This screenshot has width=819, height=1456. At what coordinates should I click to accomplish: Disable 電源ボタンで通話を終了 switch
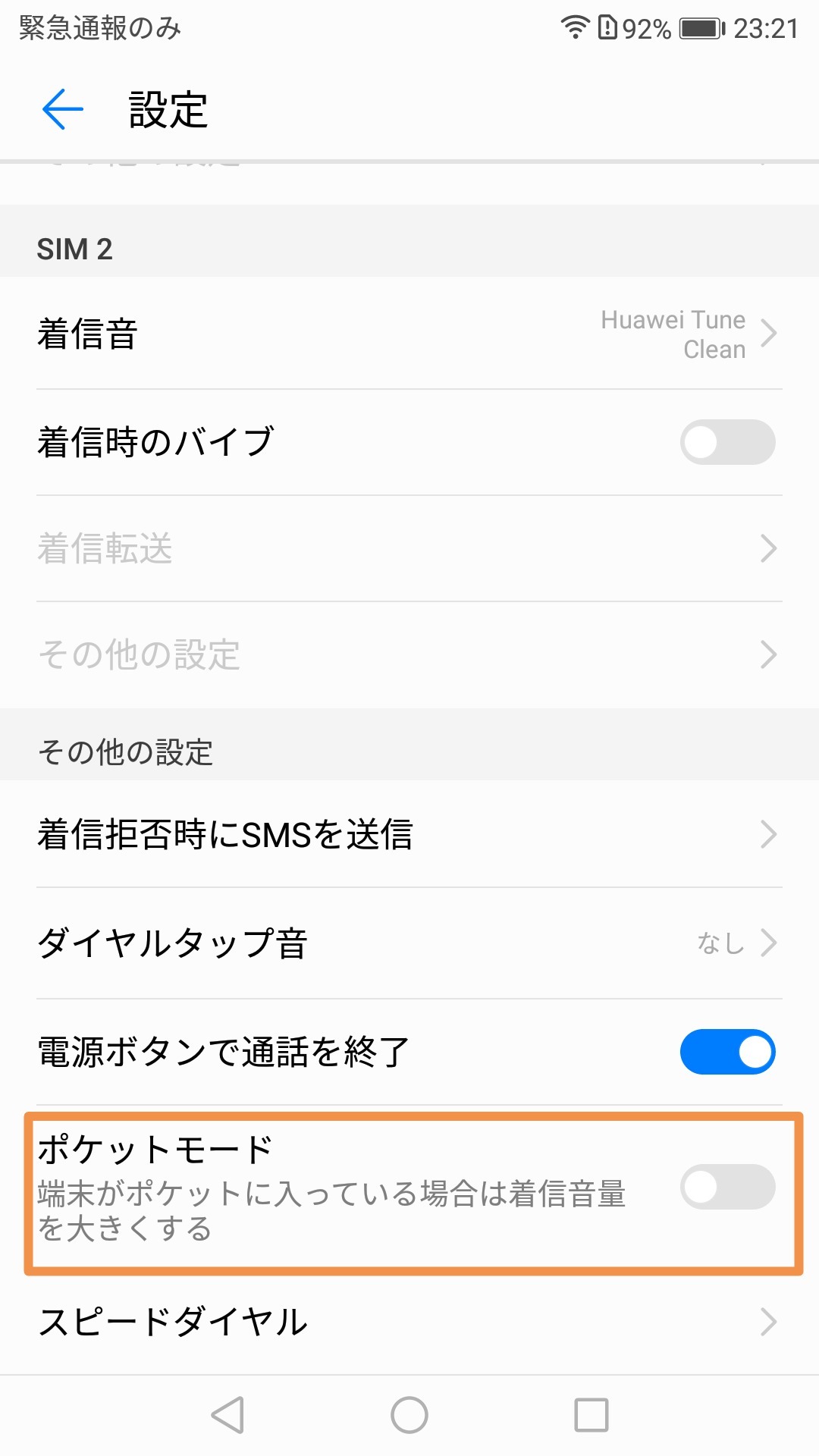click(727, 1052)
